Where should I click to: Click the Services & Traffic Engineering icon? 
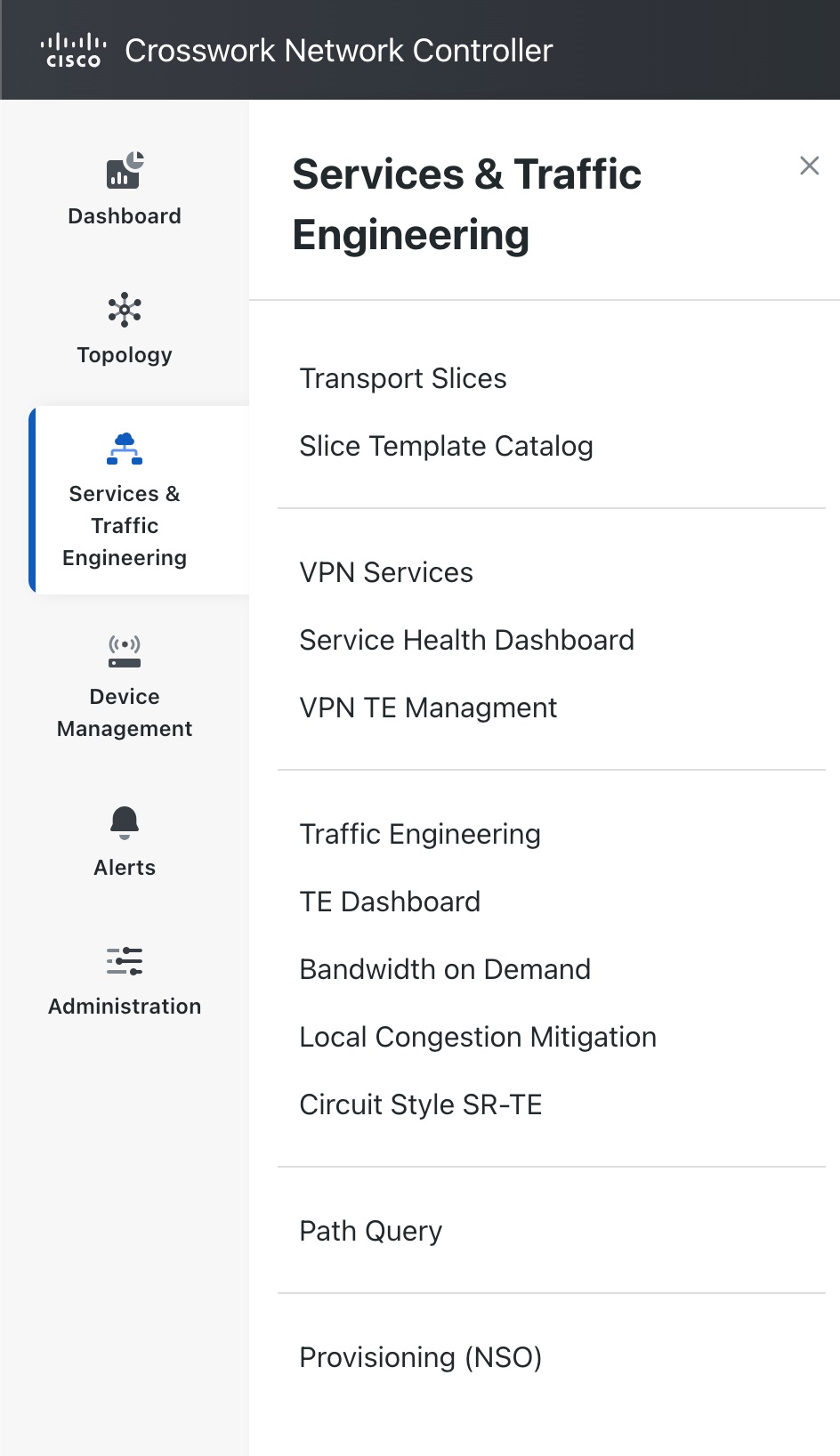pos(124,449)
